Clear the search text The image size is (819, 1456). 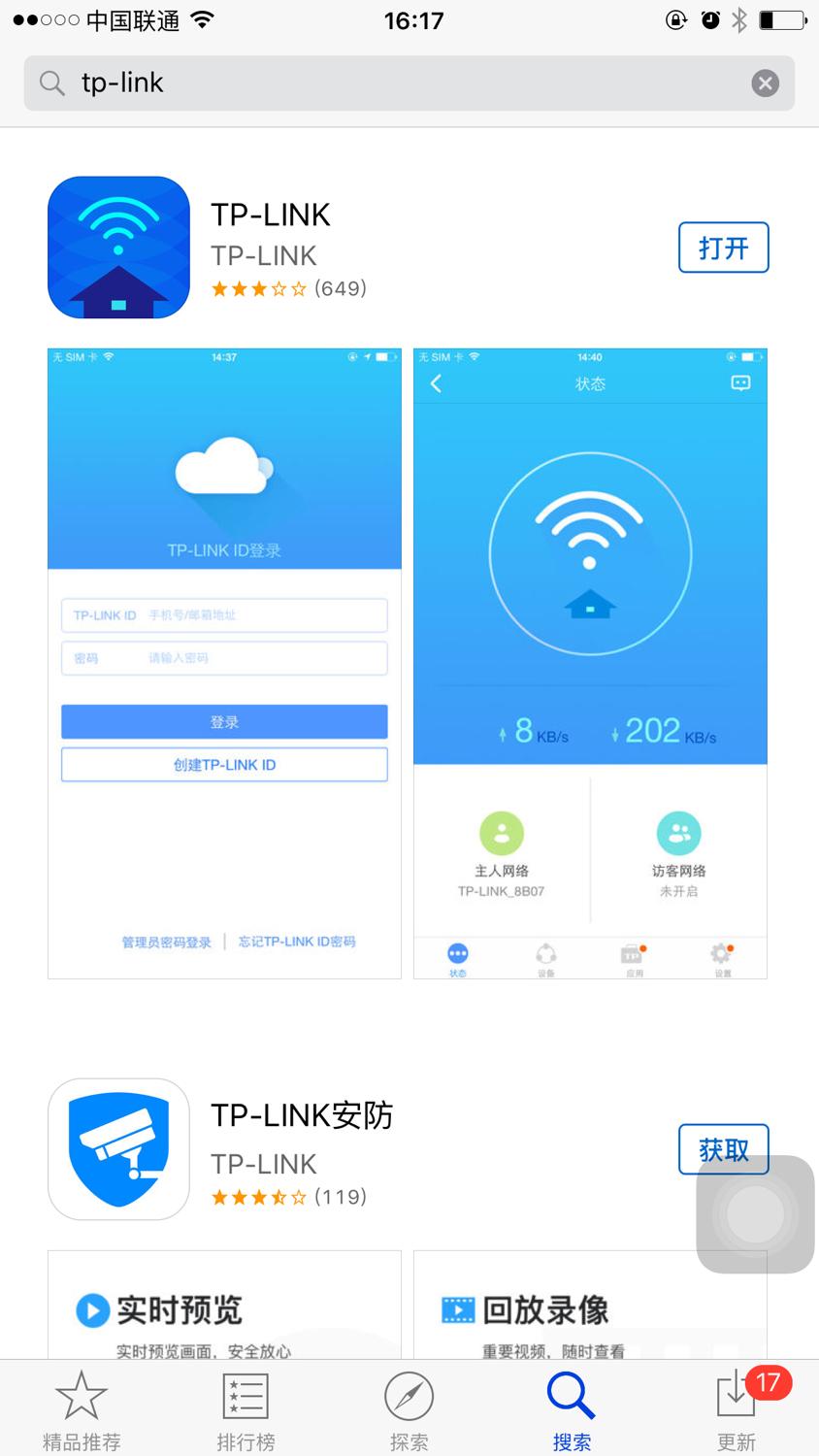(765, 83)
